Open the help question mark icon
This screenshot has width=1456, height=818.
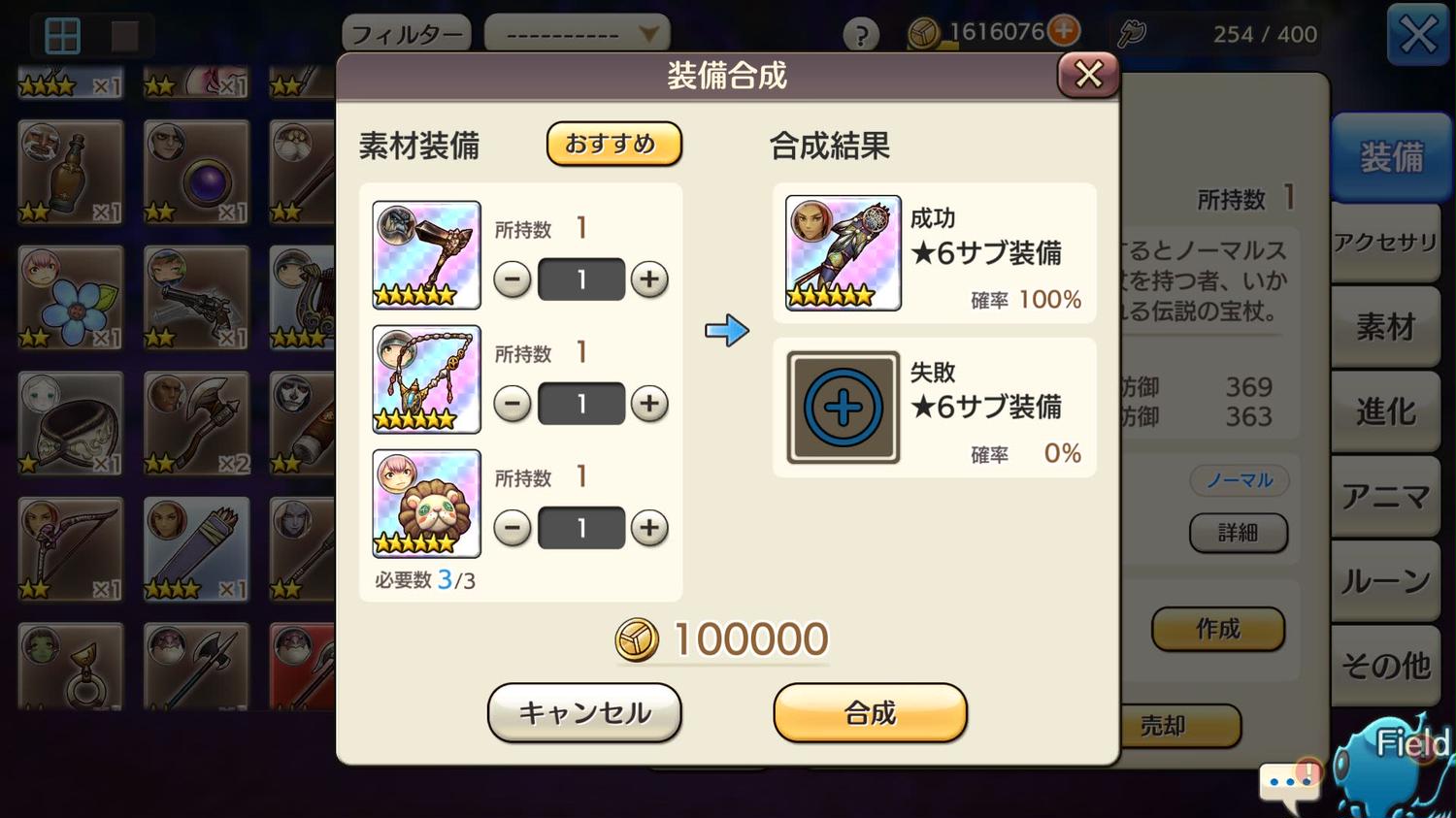(860, 36)
